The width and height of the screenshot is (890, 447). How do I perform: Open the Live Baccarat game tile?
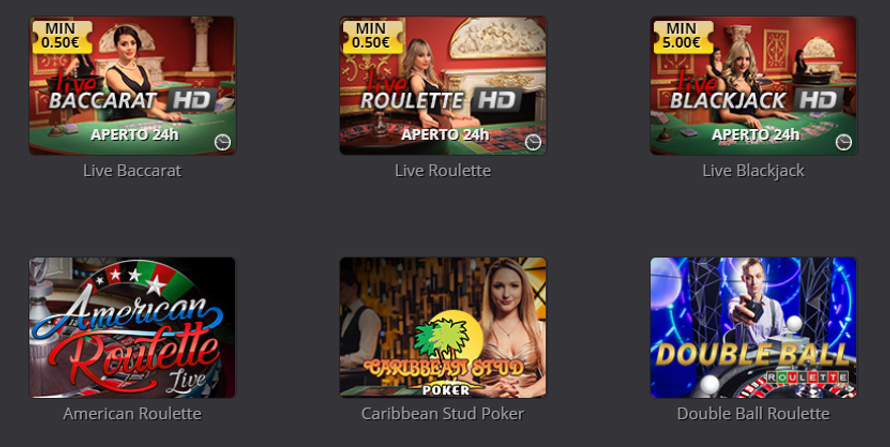(x=132, y=86)
